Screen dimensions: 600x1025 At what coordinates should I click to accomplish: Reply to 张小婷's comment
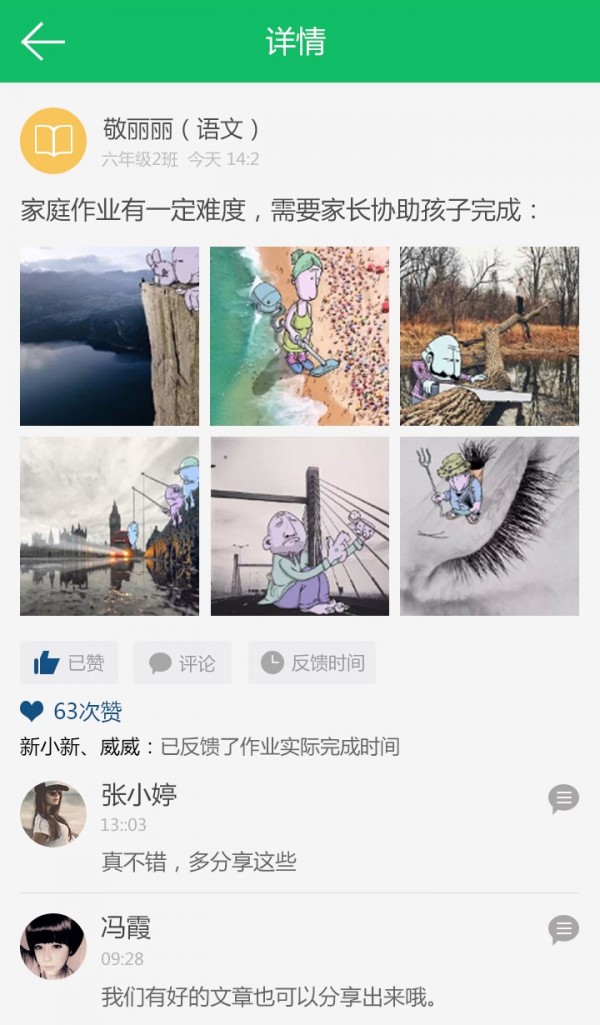pos(564,798)
